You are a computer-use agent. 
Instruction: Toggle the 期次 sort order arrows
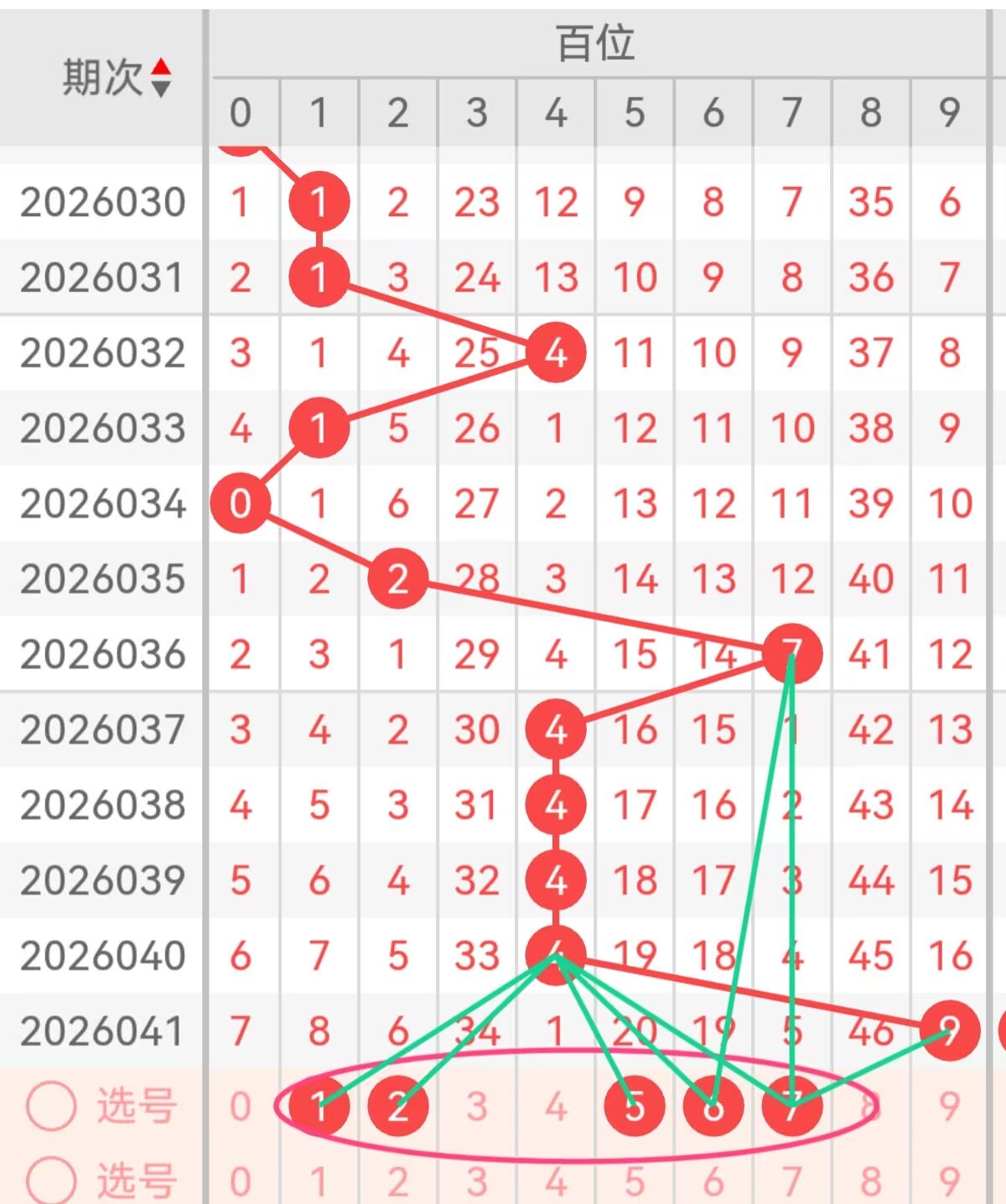tap(161, 78)
